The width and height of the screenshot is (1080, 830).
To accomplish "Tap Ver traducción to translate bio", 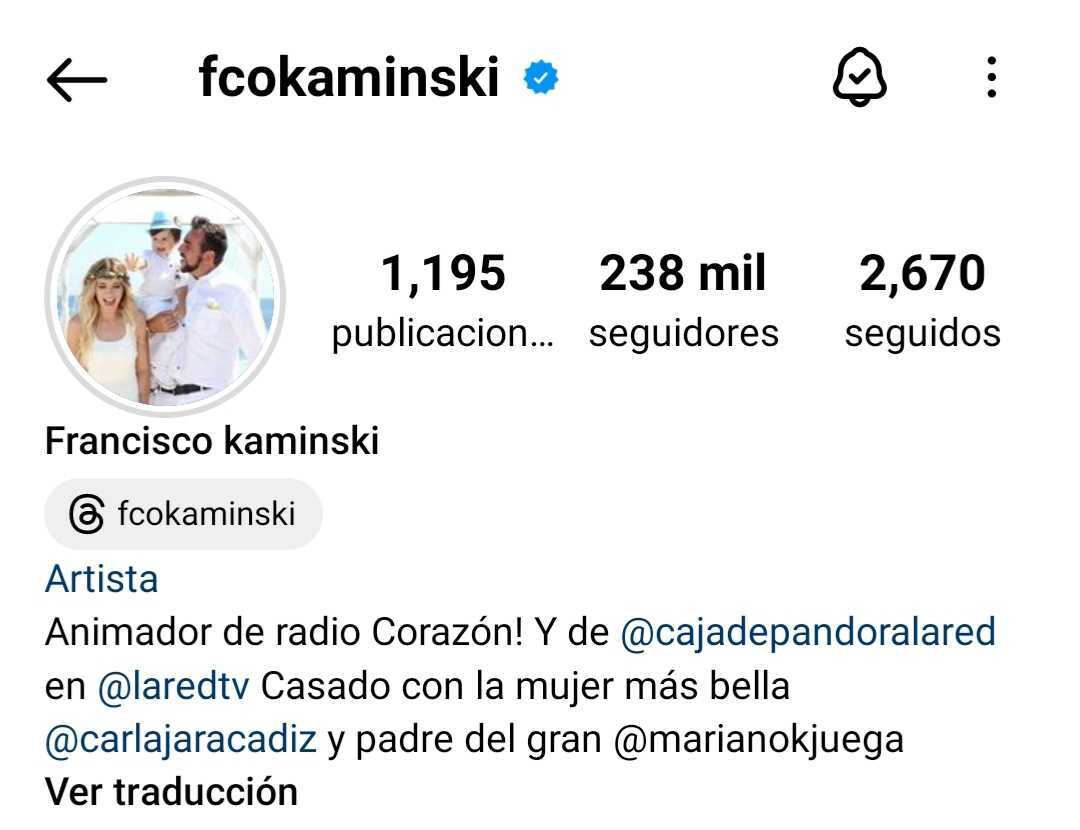I will (x=171, y=792).
